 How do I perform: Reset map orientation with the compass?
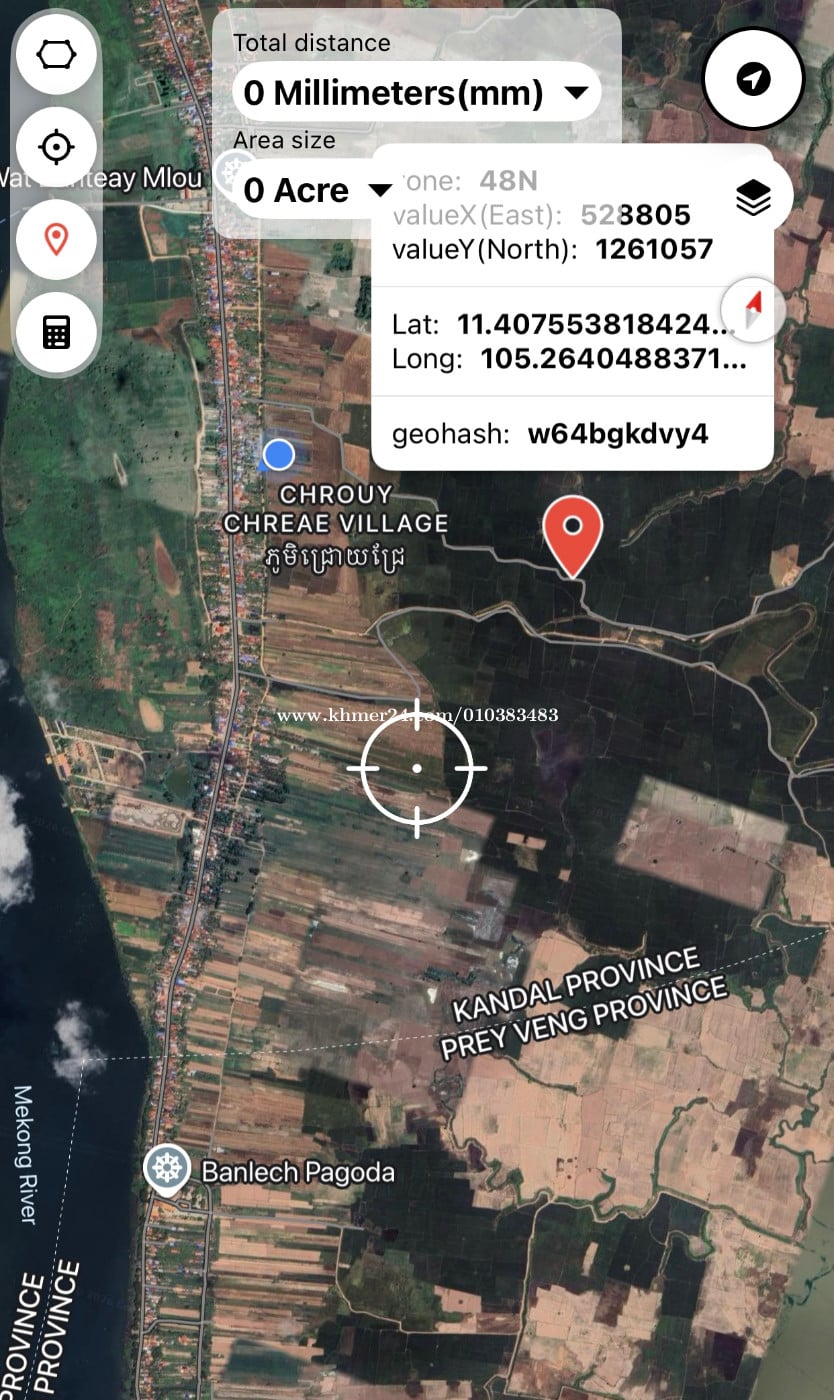tap(752, 309)
